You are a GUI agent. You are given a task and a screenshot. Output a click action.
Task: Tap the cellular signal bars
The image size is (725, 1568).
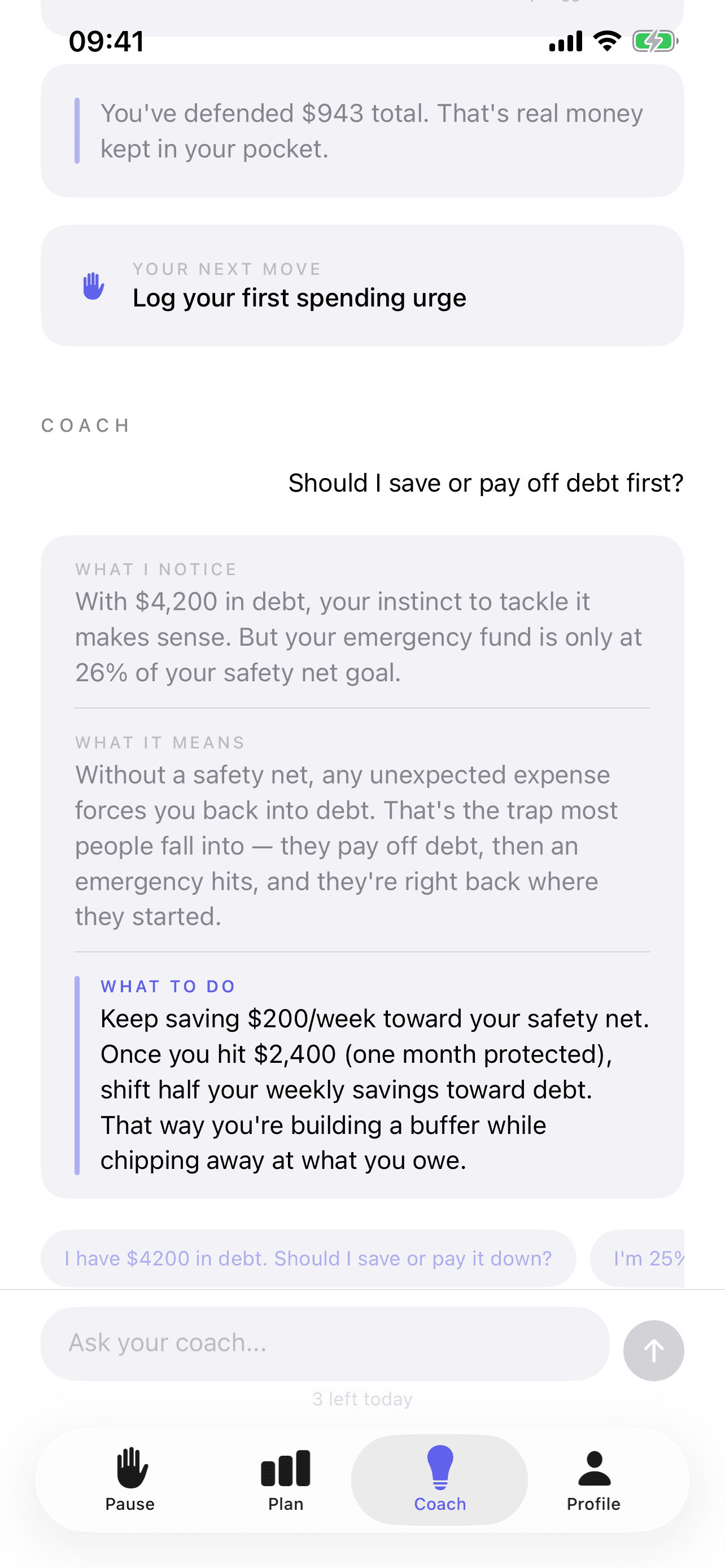click(564, 41)
